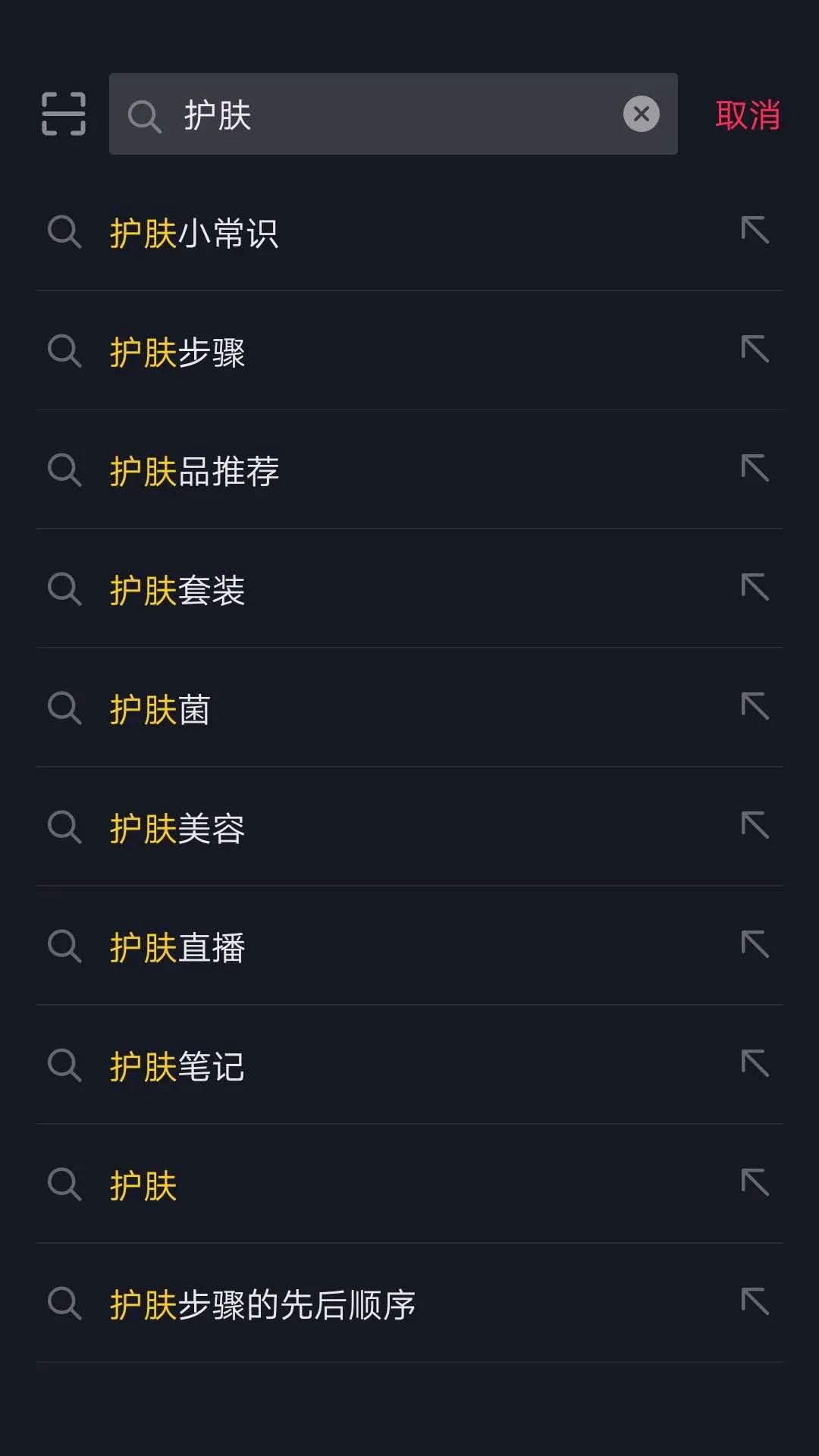Click the fill-arrow icon next to 护肤直播

point(755,946)
